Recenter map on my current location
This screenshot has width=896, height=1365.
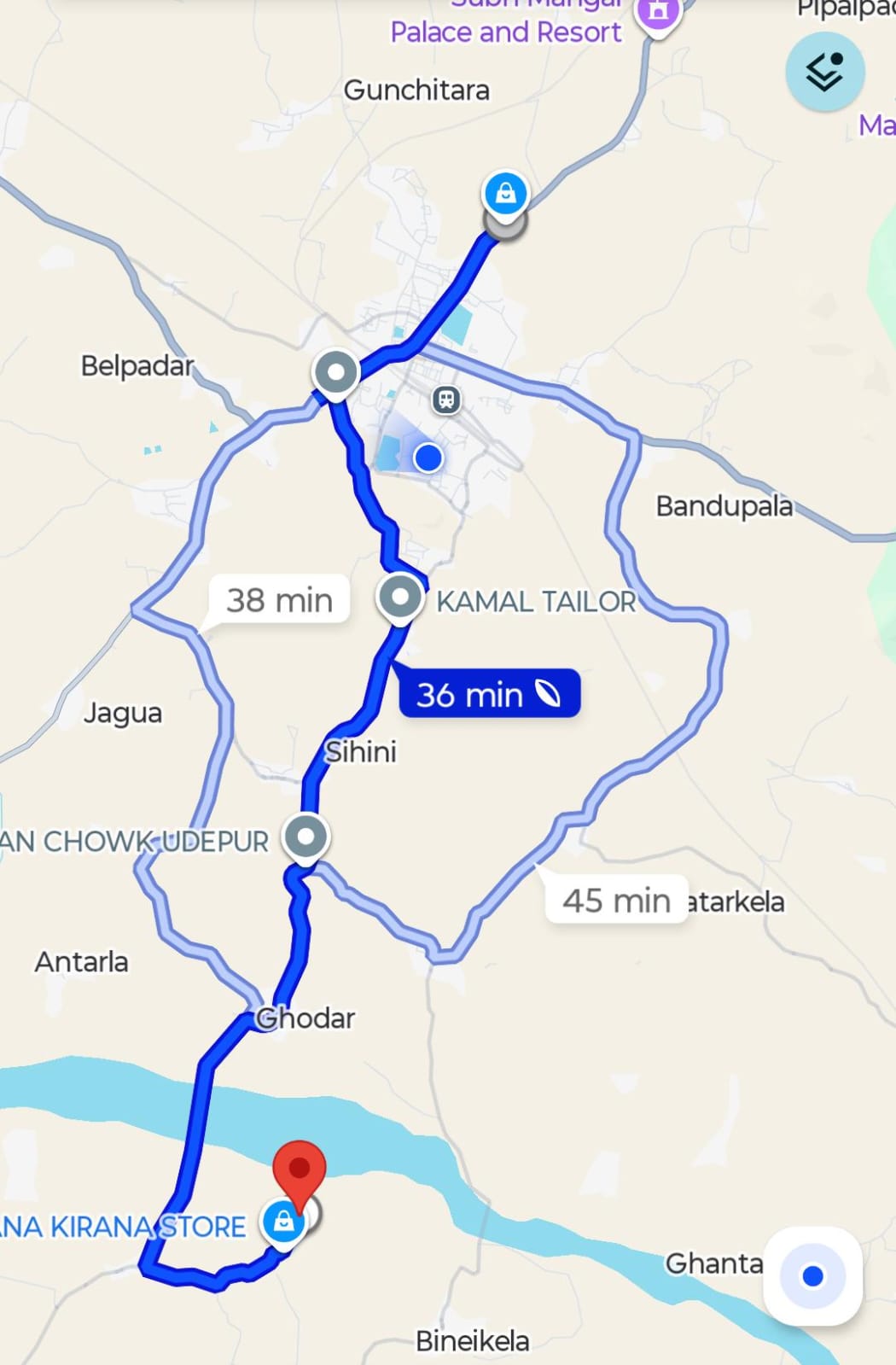tap(812, 1276)
